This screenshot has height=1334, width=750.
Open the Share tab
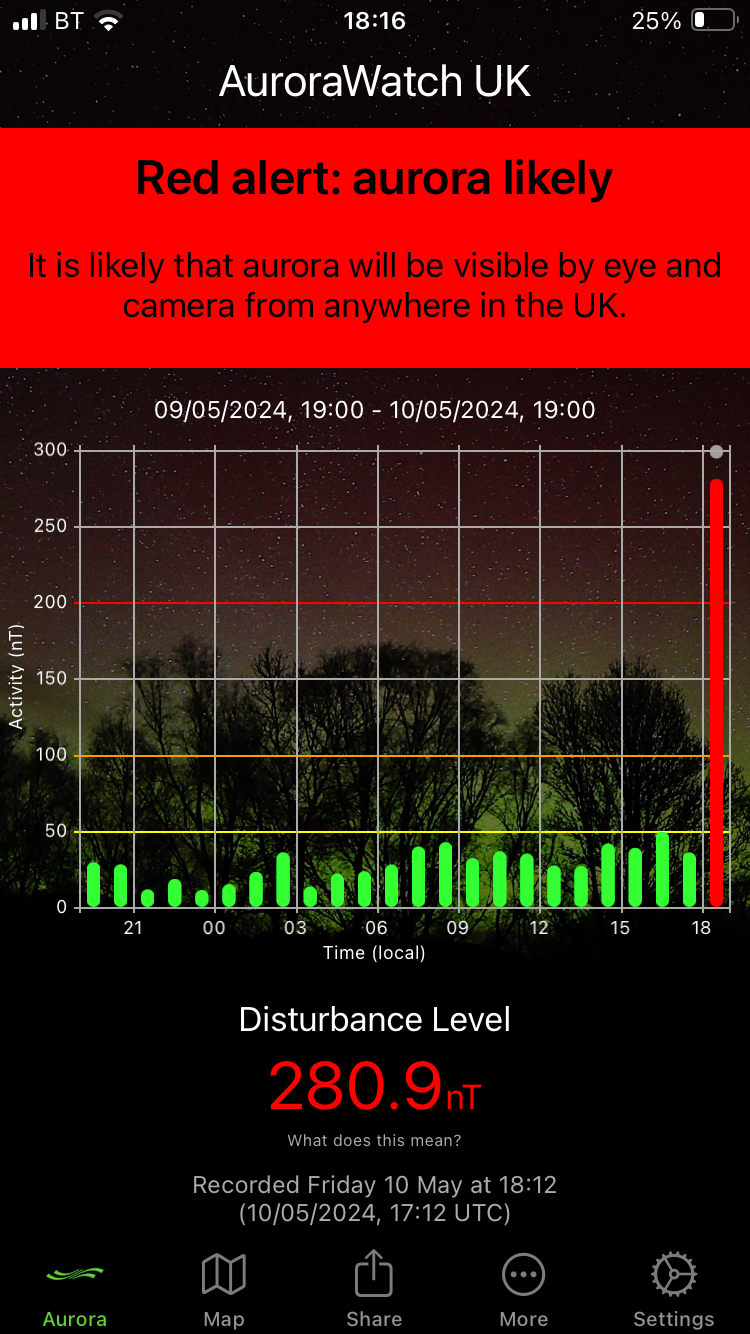point(374,1289)
